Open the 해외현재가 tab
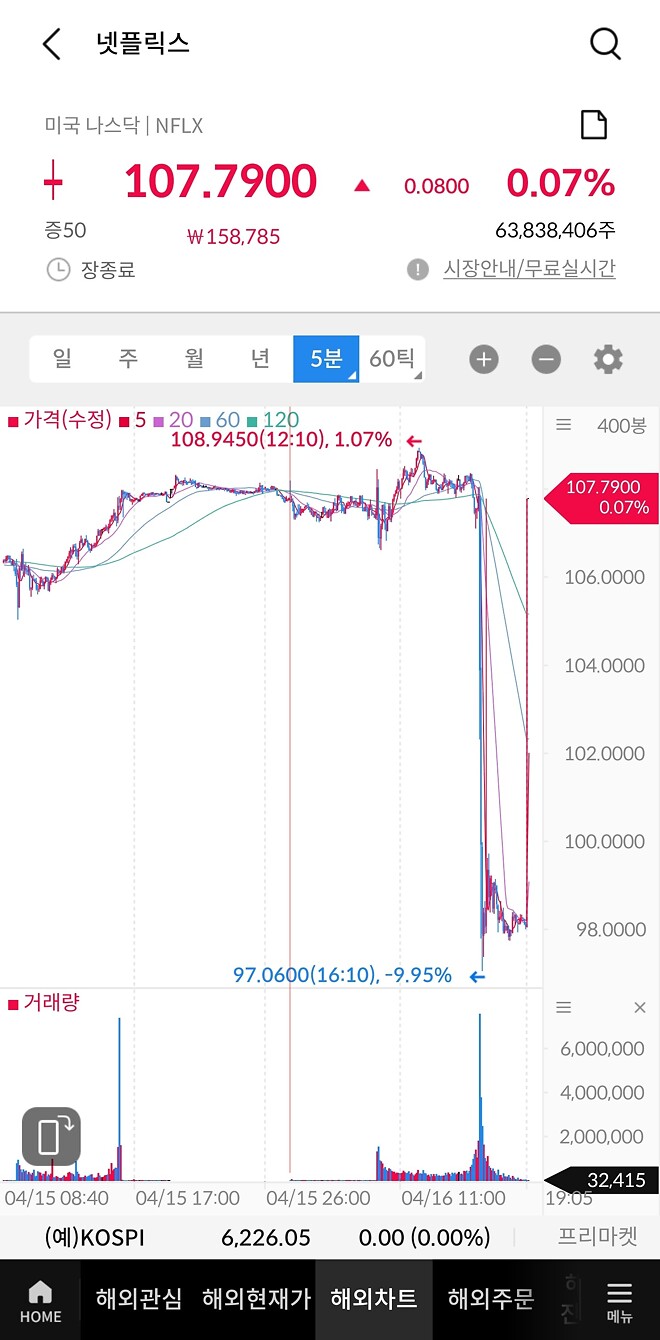Screen dimensions: 660x1340 [256, 1299]
